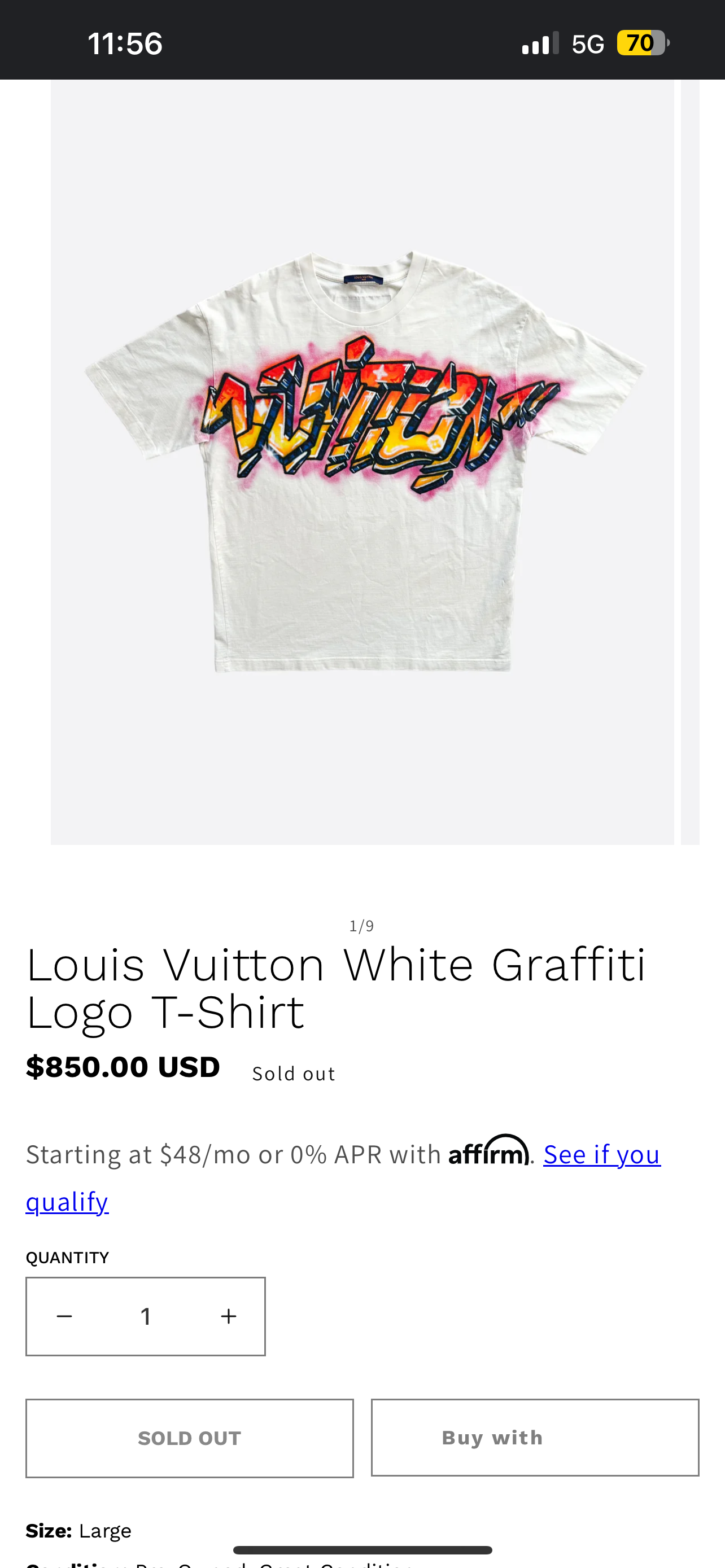Tap the SOLD OUT button

click(x=189, y=1438)
